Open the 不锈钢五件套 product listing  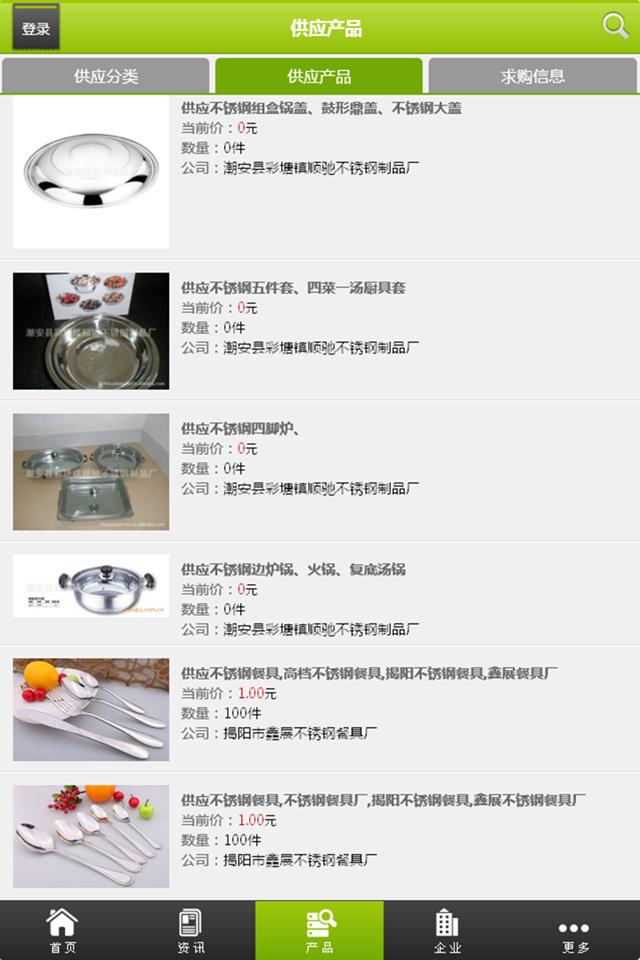292,288
